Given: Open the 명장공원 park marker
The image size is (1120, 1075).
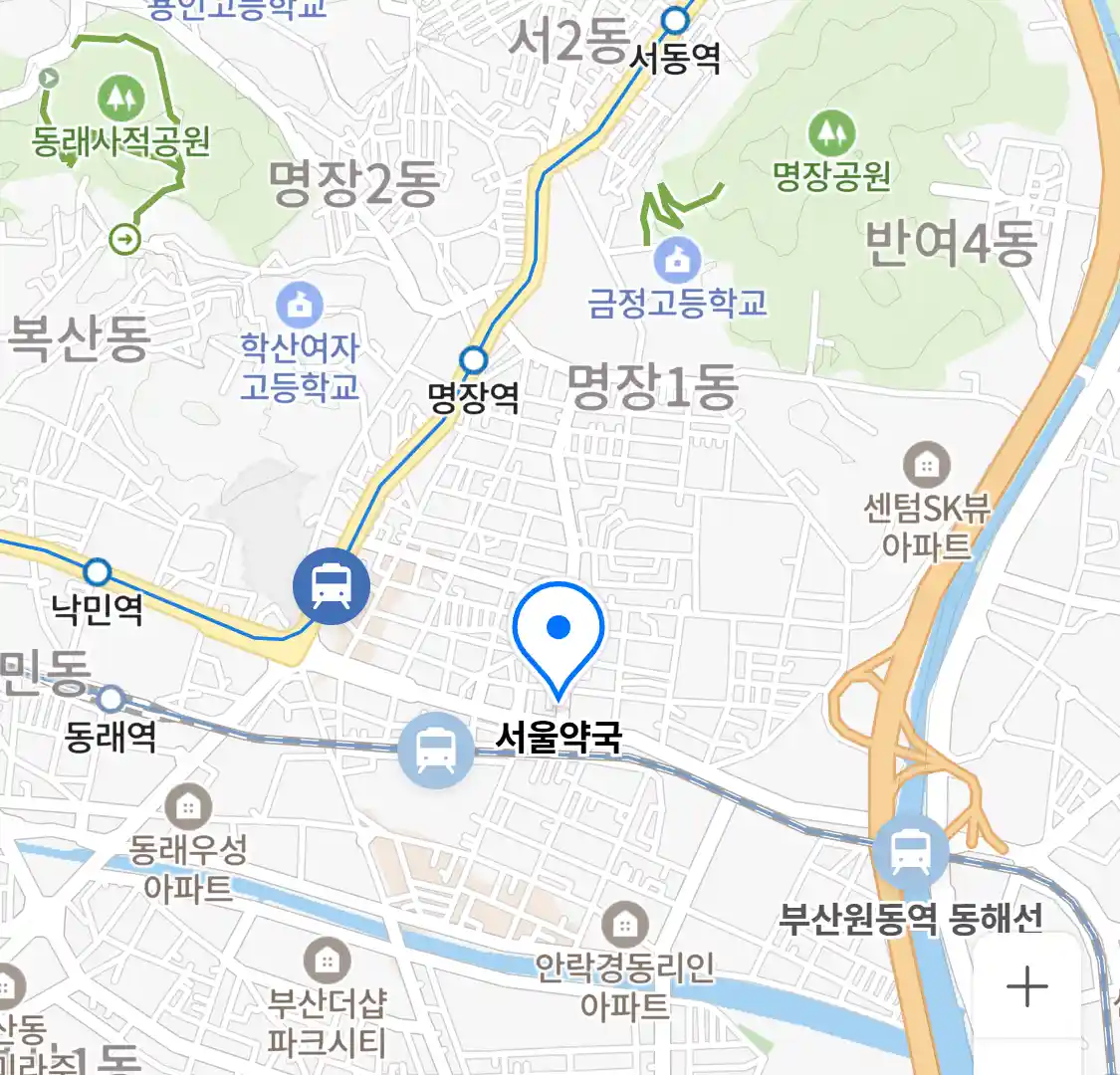Looking at the screenshot, I should pos(831,133).
